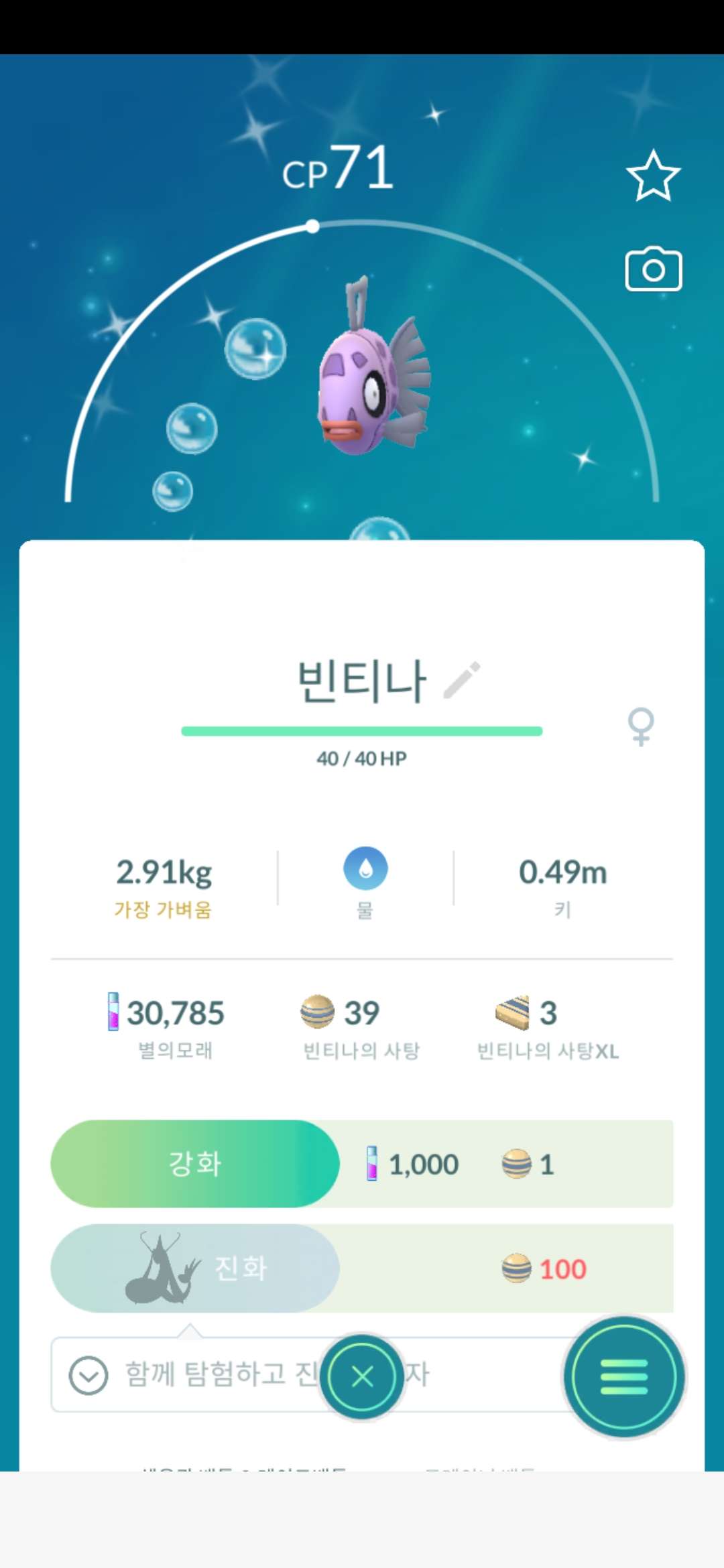724x1568 pixels.
Task: Tap the 강화 power-up button
Action: click(x=195, y=1164)
